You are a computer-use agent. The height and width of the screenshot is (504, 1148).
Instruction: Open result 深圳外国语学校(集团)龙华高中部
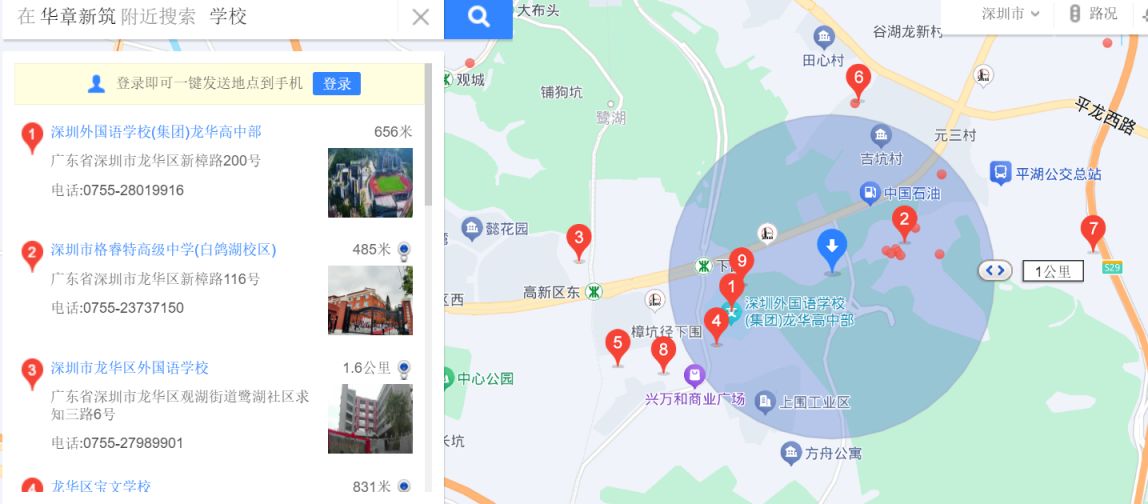point(156,132)
